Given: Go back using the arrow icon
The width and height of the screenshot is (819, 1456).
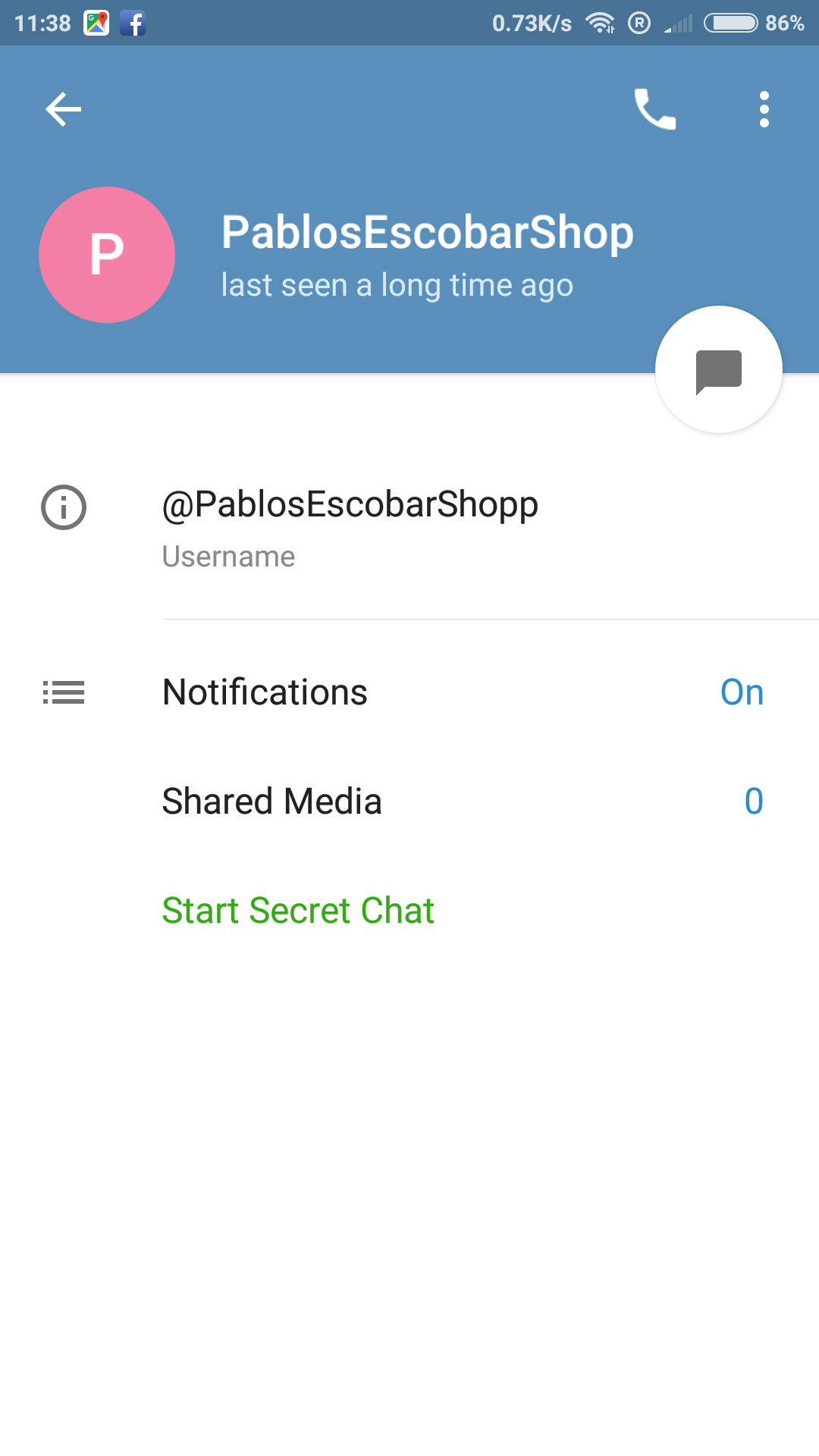Looking at the screenshot, I should click(64, 110).
